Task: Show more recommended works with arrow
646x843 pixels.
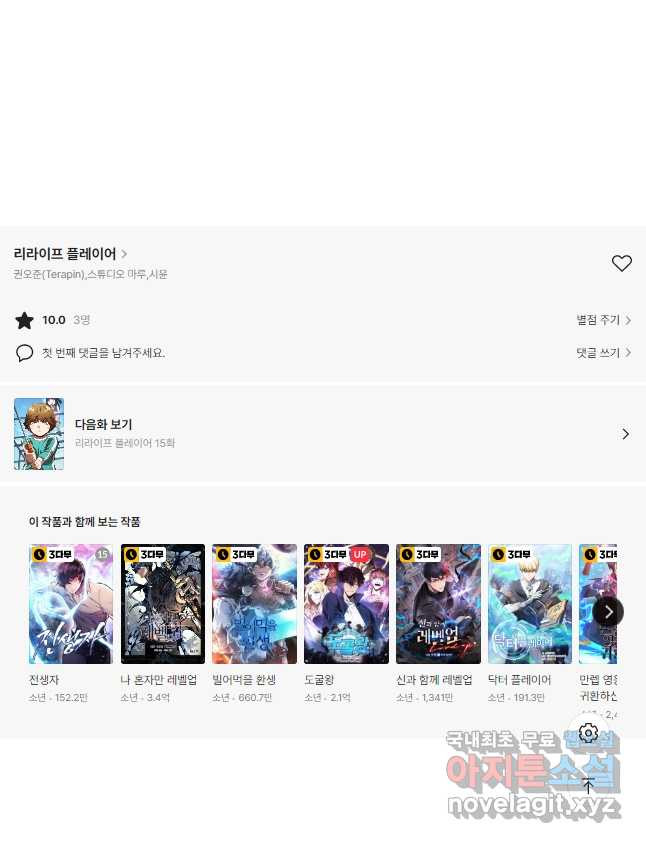Action: pos(608,611)
